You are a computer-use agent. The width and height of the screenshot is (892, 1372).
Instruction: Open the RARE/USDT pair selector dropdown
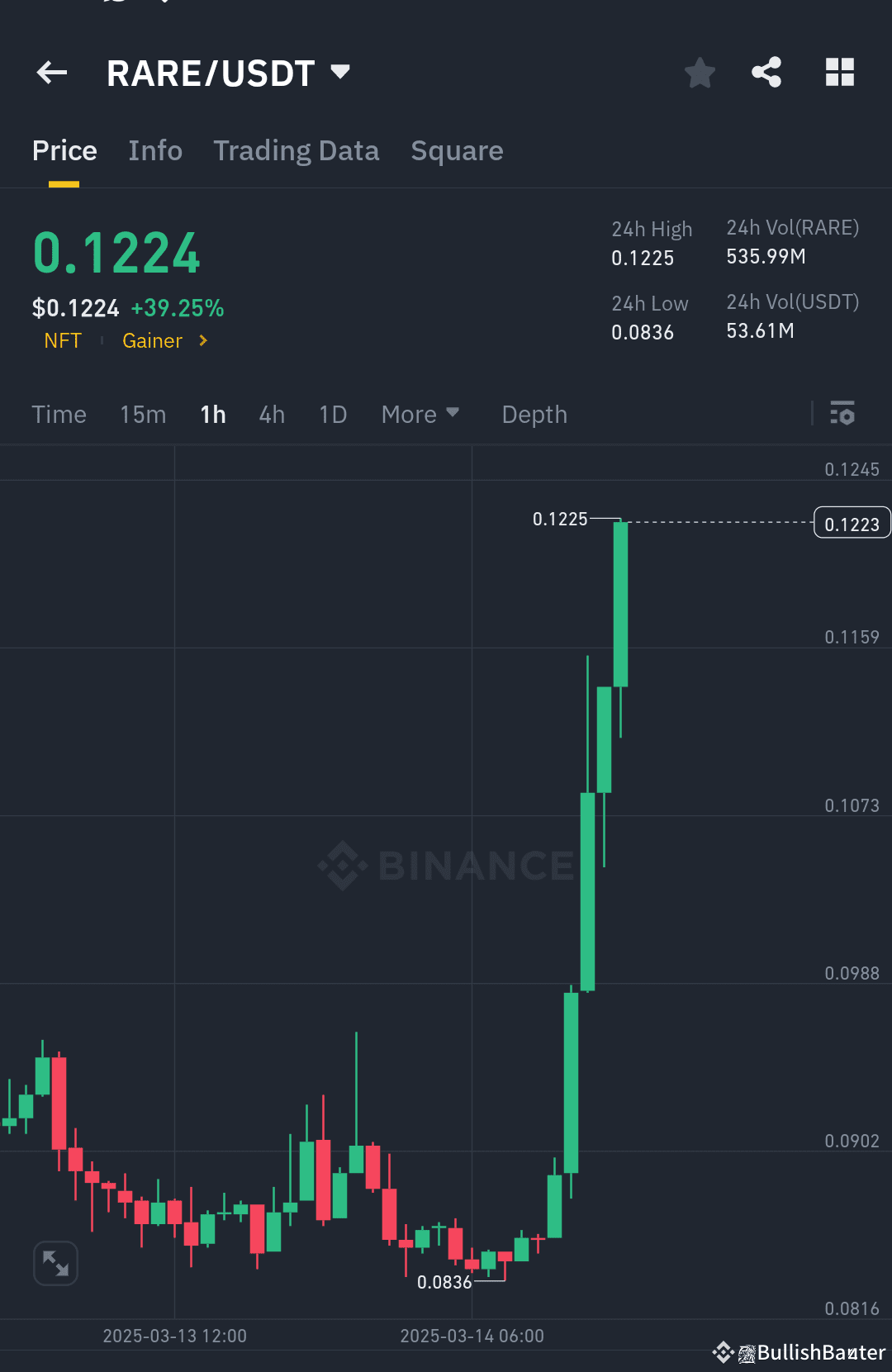coord(339,73)
